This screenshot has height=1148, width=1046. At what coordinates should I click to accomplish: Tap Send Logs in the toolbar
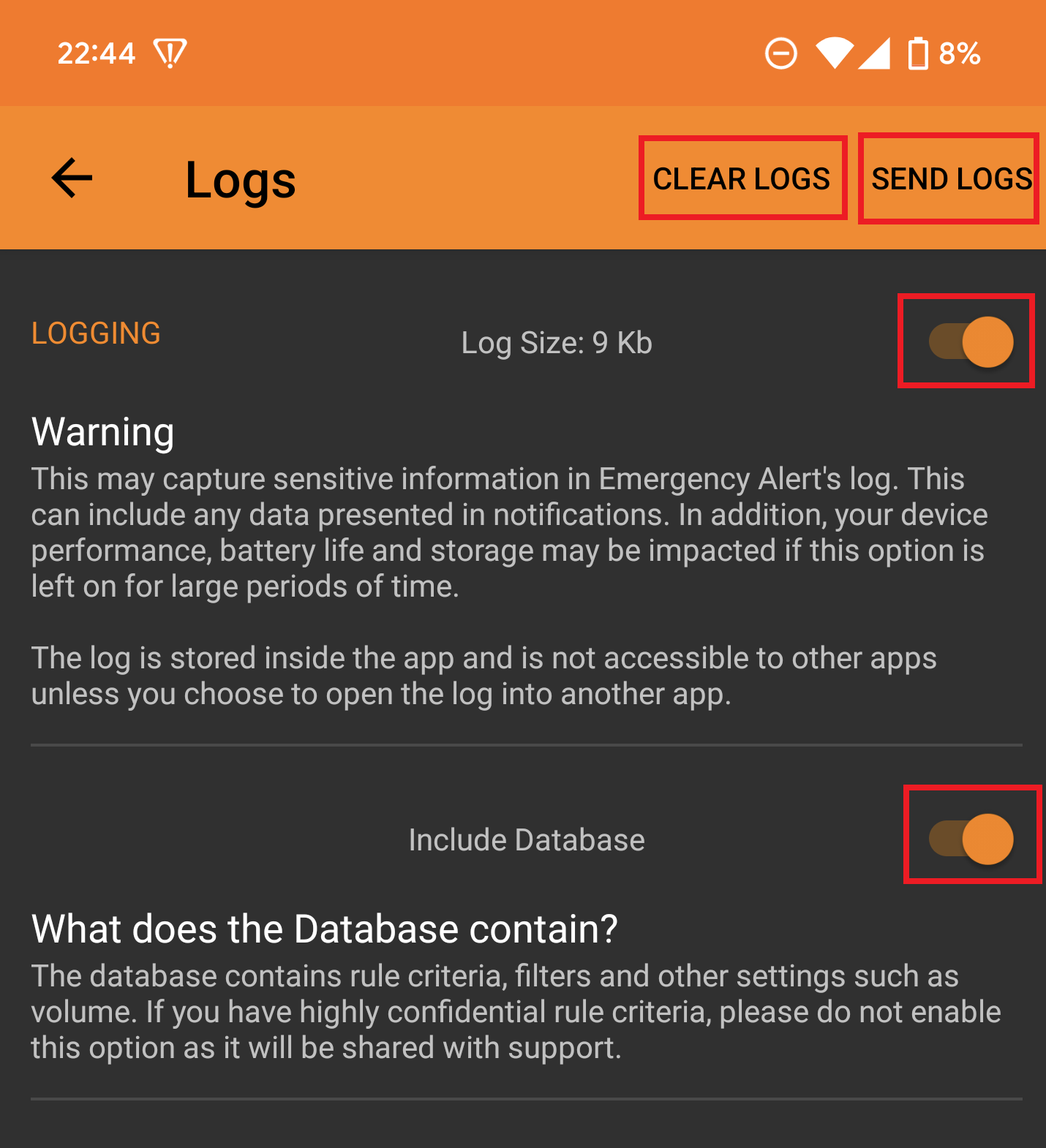point(950,178)
